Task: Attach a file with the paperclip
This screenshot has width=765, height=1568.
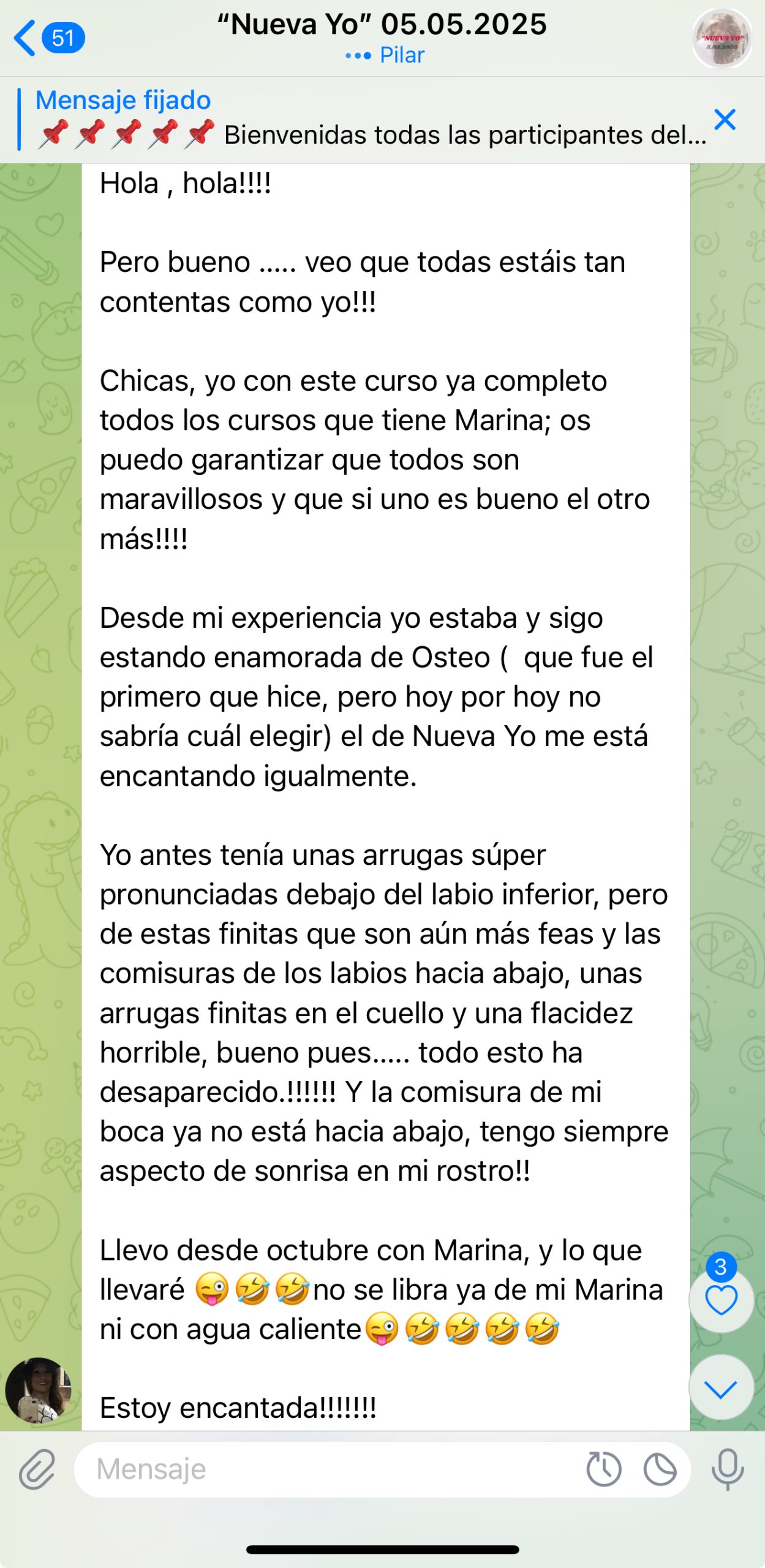Action: point(37,1469)
